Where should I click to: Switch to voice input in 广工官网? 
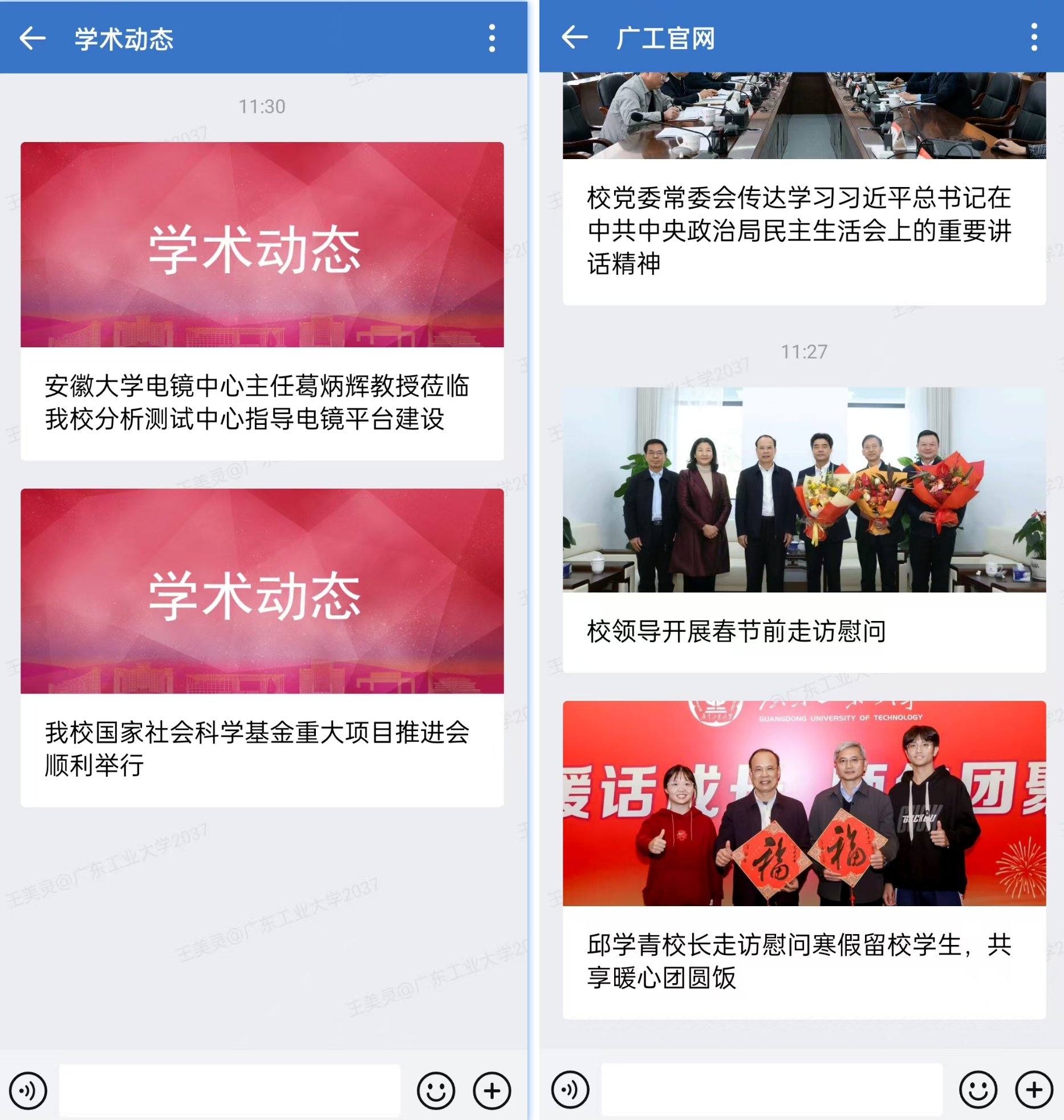570,1089
